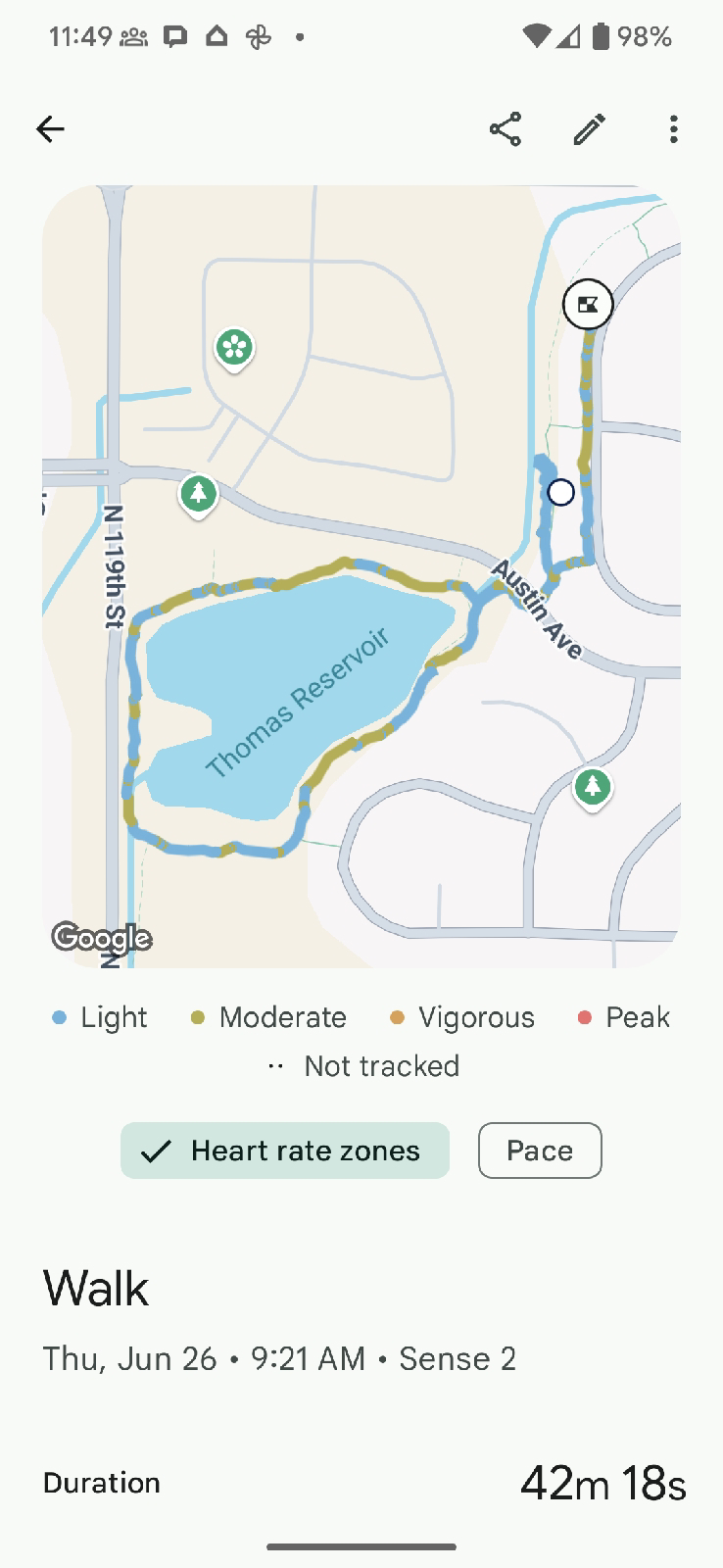
Task: Go back using the arrow icon
Action: pos(50,129)
